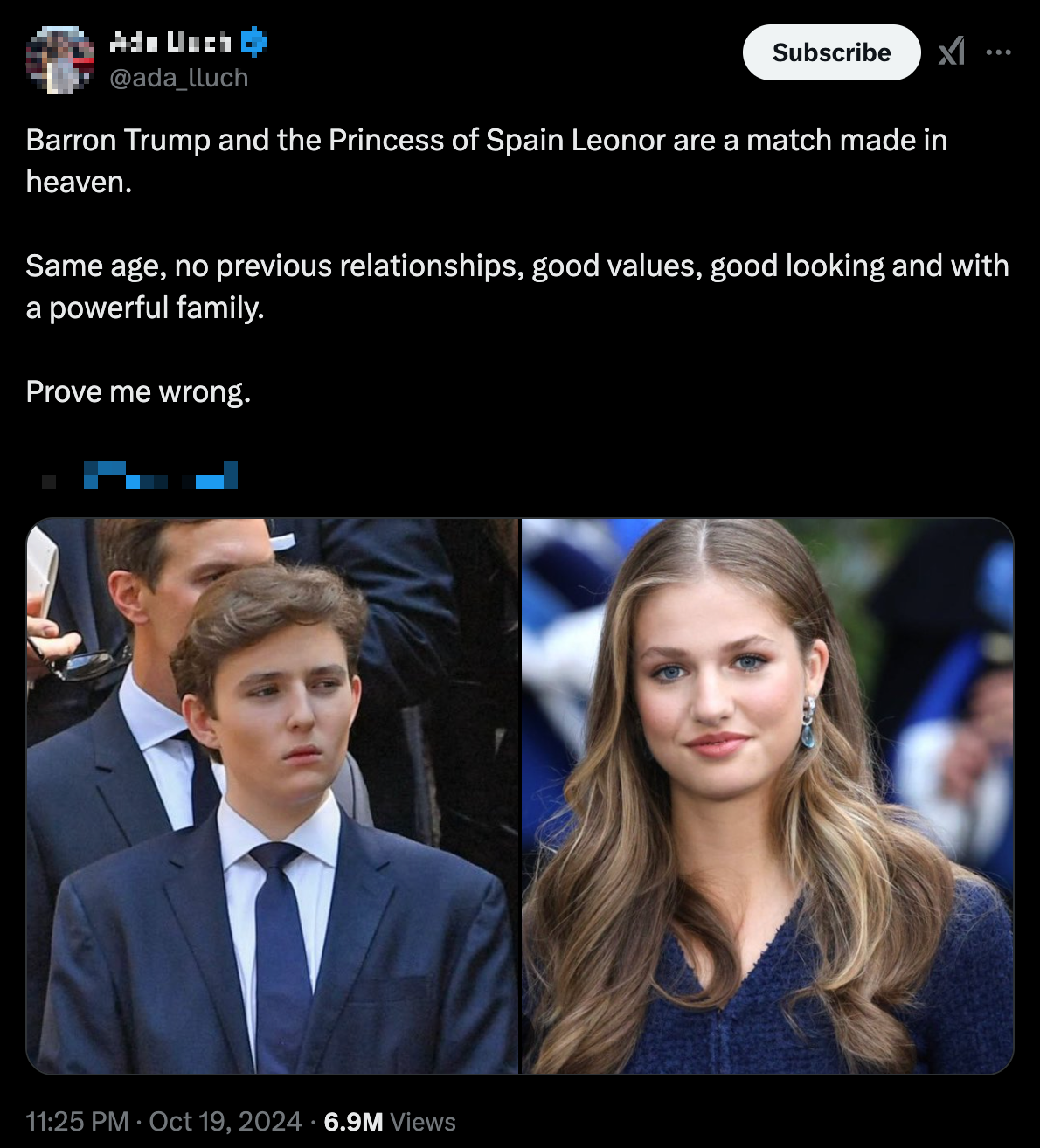
Task: Open the @ada_lluch profile handle
Action: [x=178, y=78]
